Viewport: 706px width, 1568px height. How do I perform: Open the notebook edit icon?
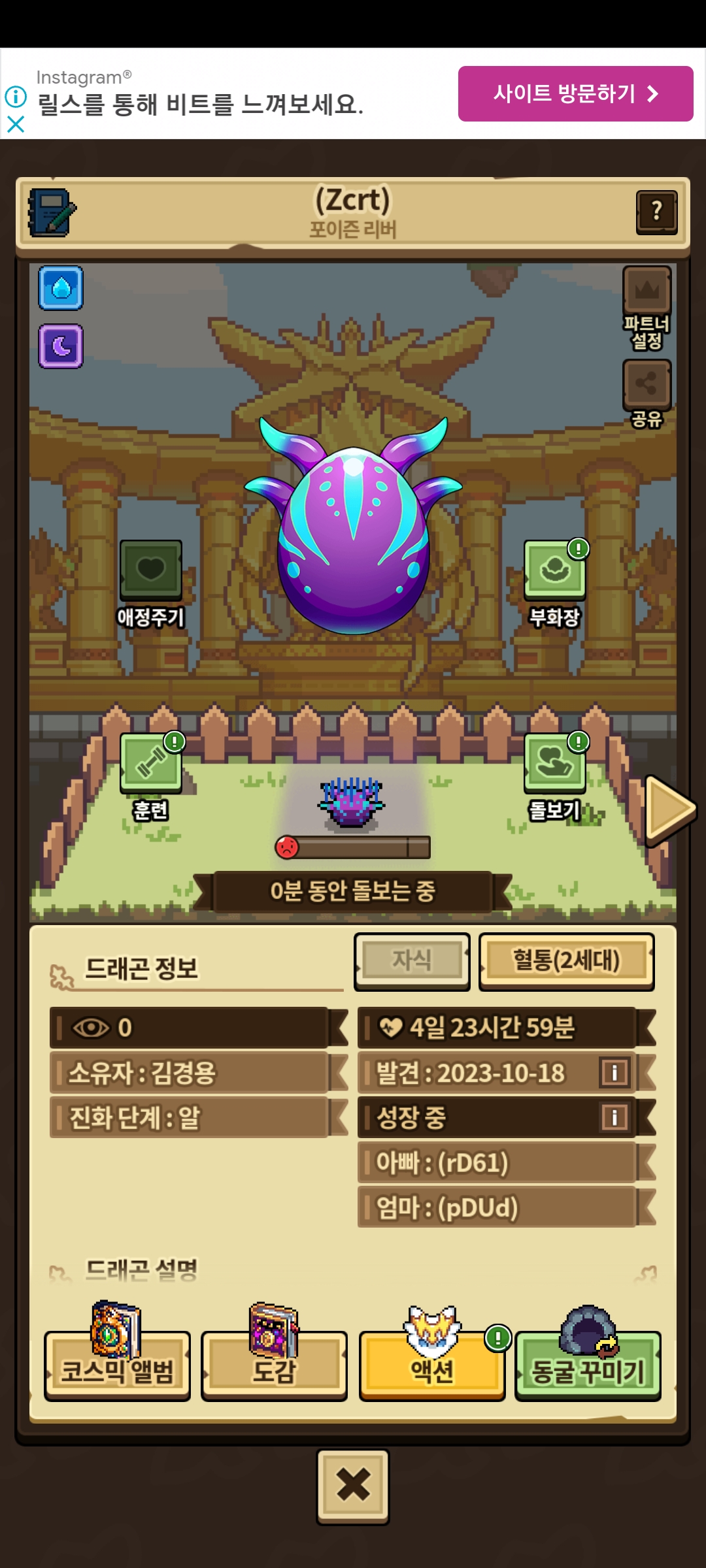click(51, 213)
